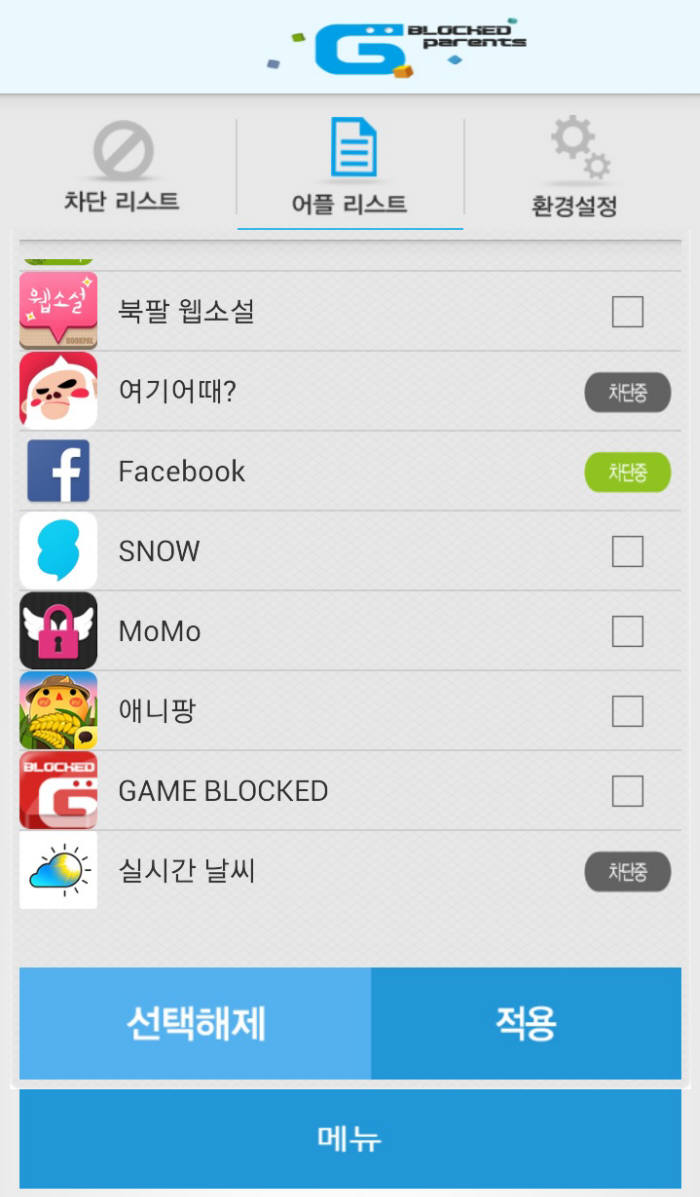Toggle Facebook's green 차단중 button
This screenshot has width=700, height=1197.
click(x=627, y=472)
